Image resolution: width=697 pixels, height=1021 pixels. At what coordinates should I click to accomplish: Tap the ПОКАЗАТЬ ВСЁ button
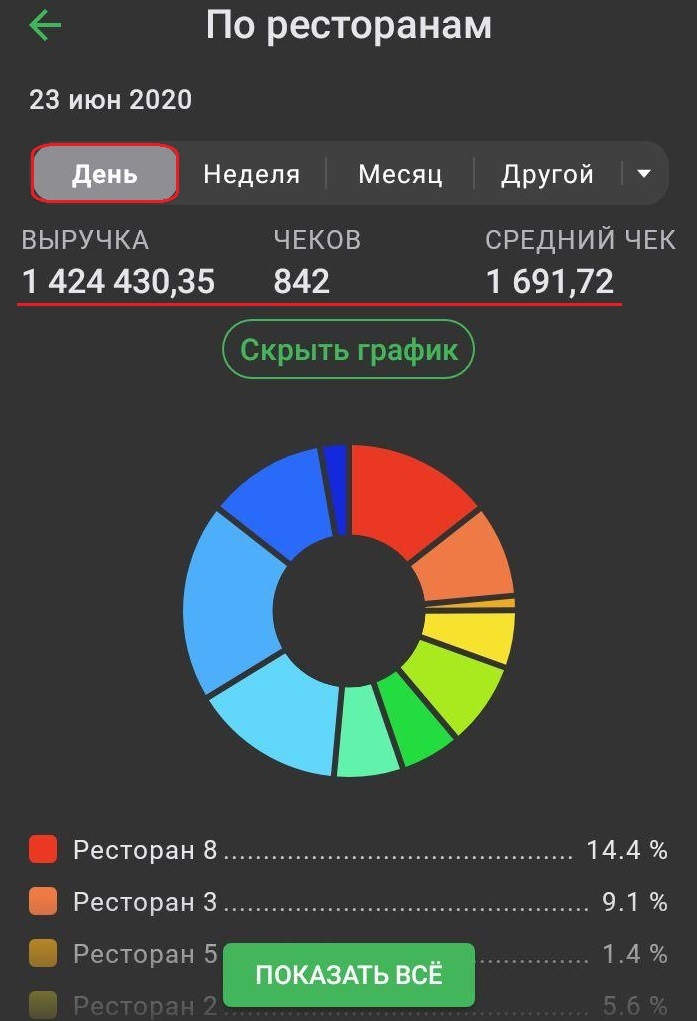[348, 975]
